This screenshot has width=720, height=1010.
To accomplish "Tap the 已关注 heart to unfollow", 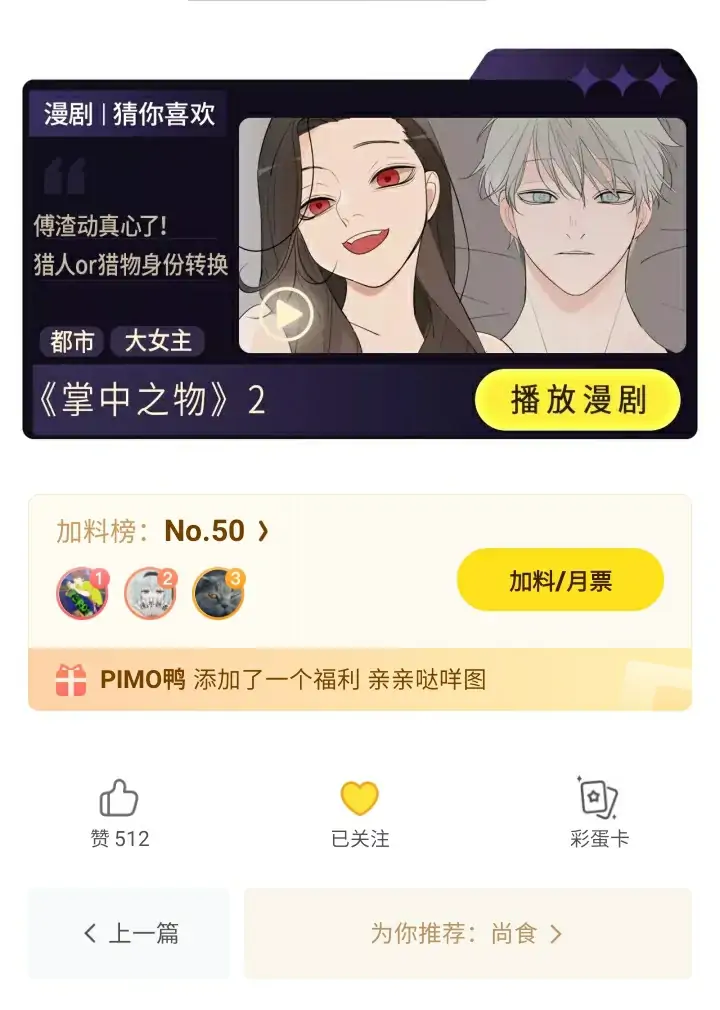I will pyautogui.click(x=359, y=799).
